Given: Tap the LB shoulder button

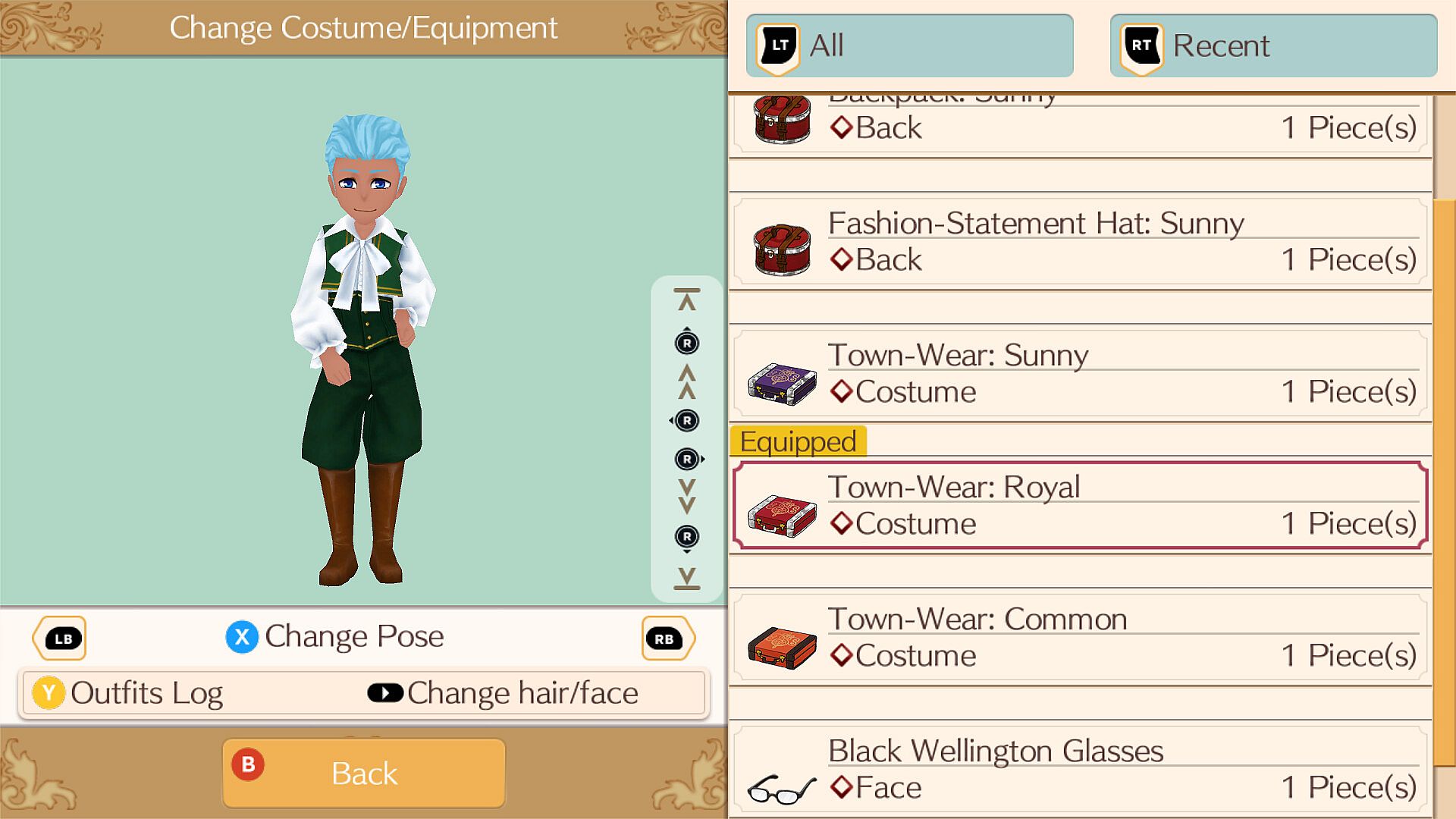Looking at the screenshot, I should (61, 639).
